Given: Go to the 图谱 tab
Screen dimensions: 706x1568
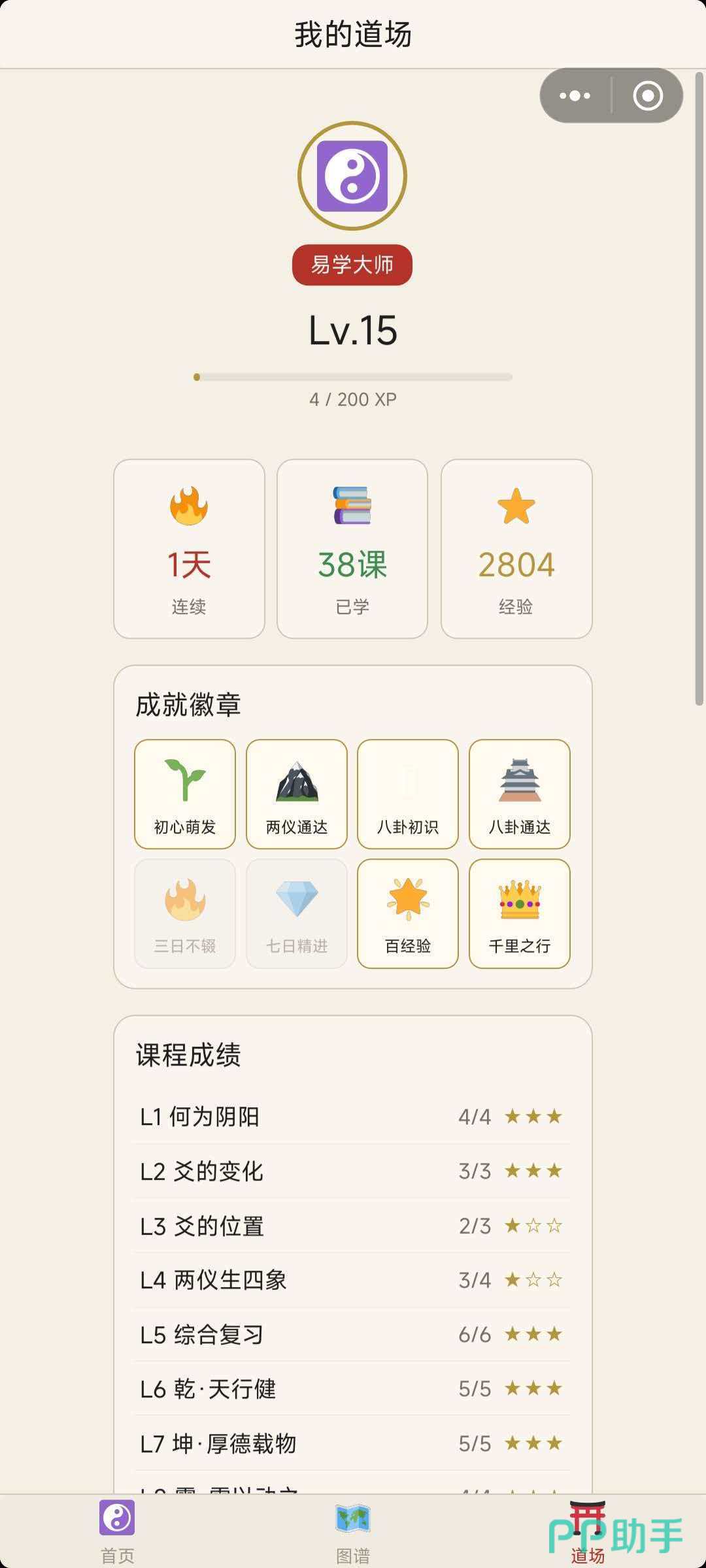Looking at the screenshot, I should [353, 1531].
